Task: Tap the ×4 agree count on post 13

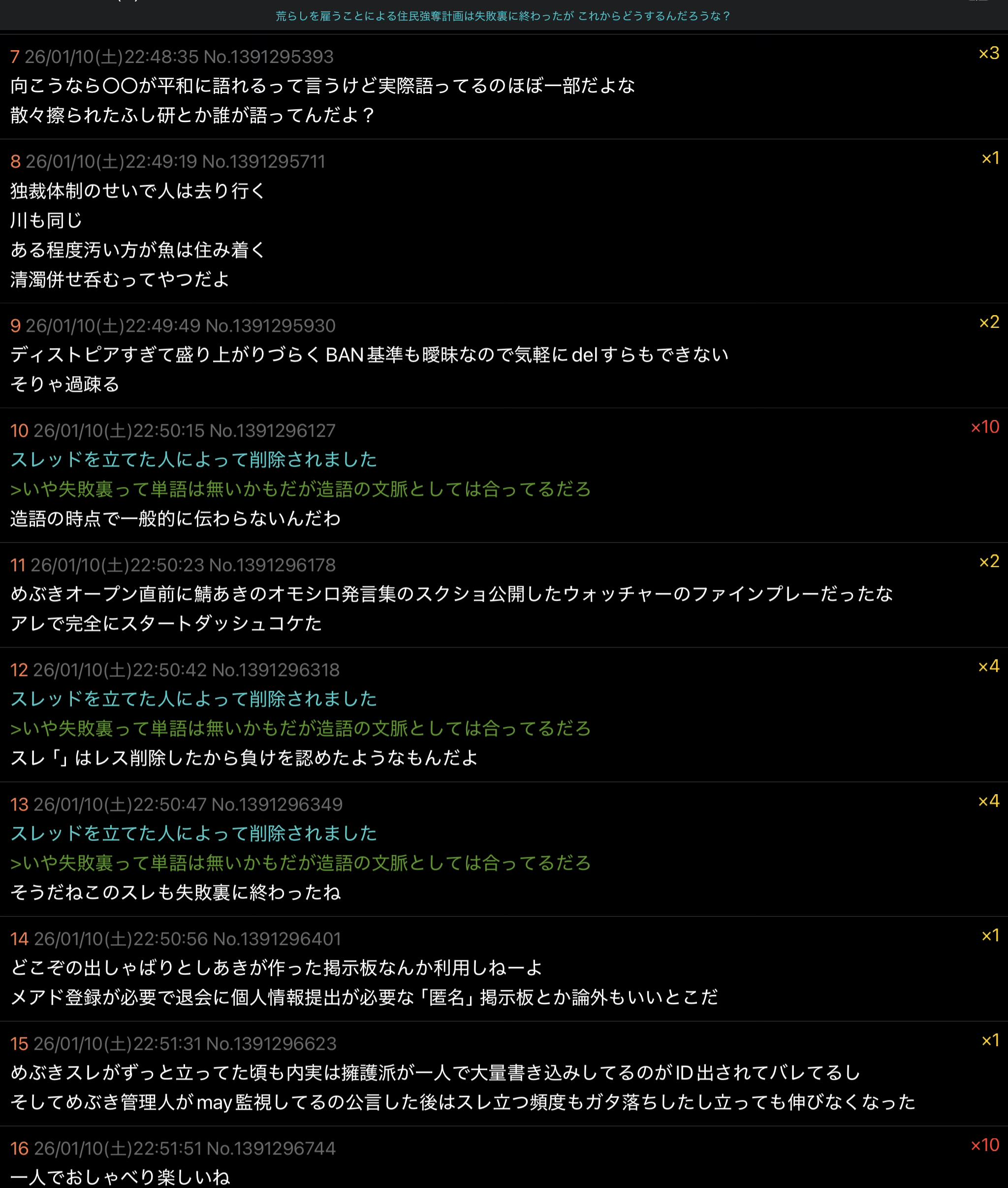Action: [988, 801]
